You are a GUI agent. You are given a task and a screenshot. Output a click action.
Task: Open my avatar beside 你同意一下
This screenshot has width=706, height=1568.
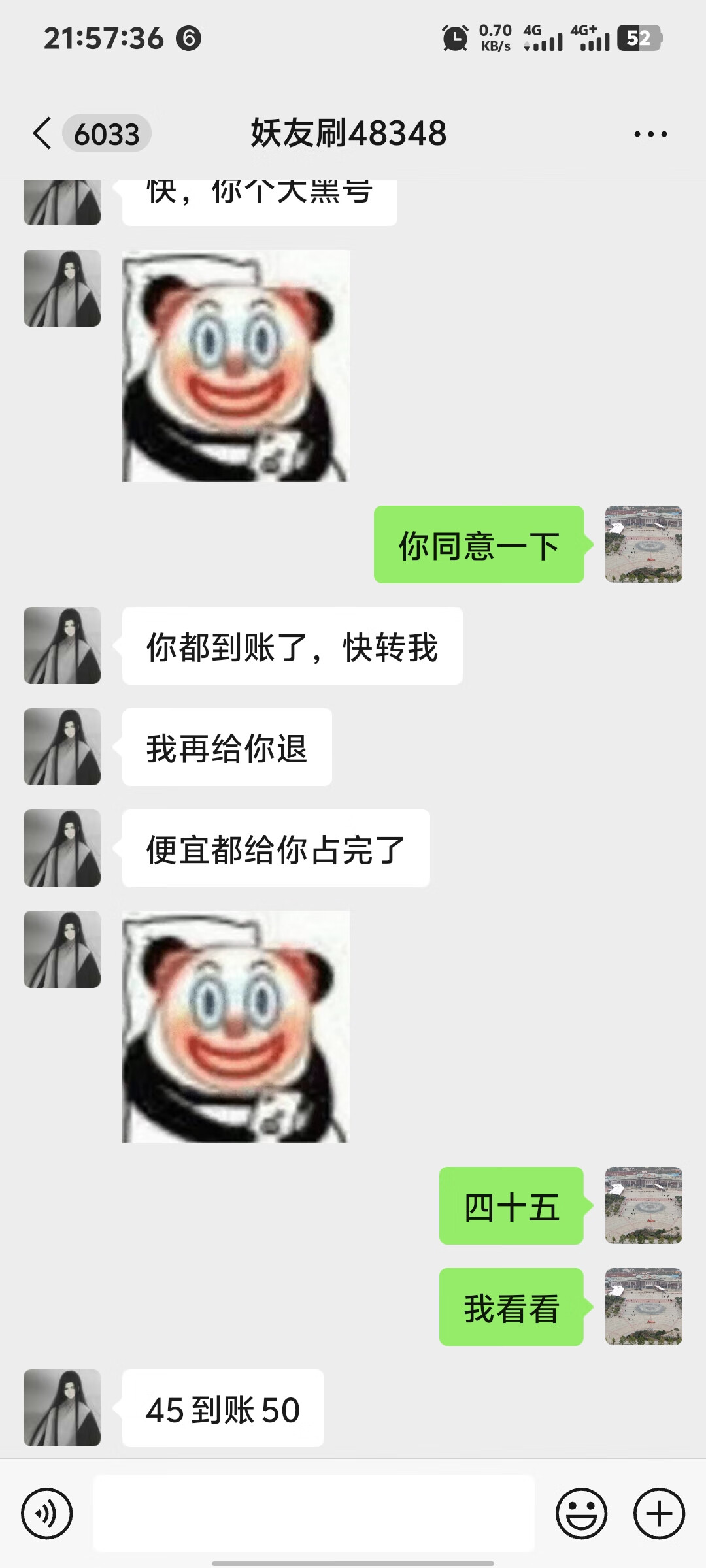[643, 544]
